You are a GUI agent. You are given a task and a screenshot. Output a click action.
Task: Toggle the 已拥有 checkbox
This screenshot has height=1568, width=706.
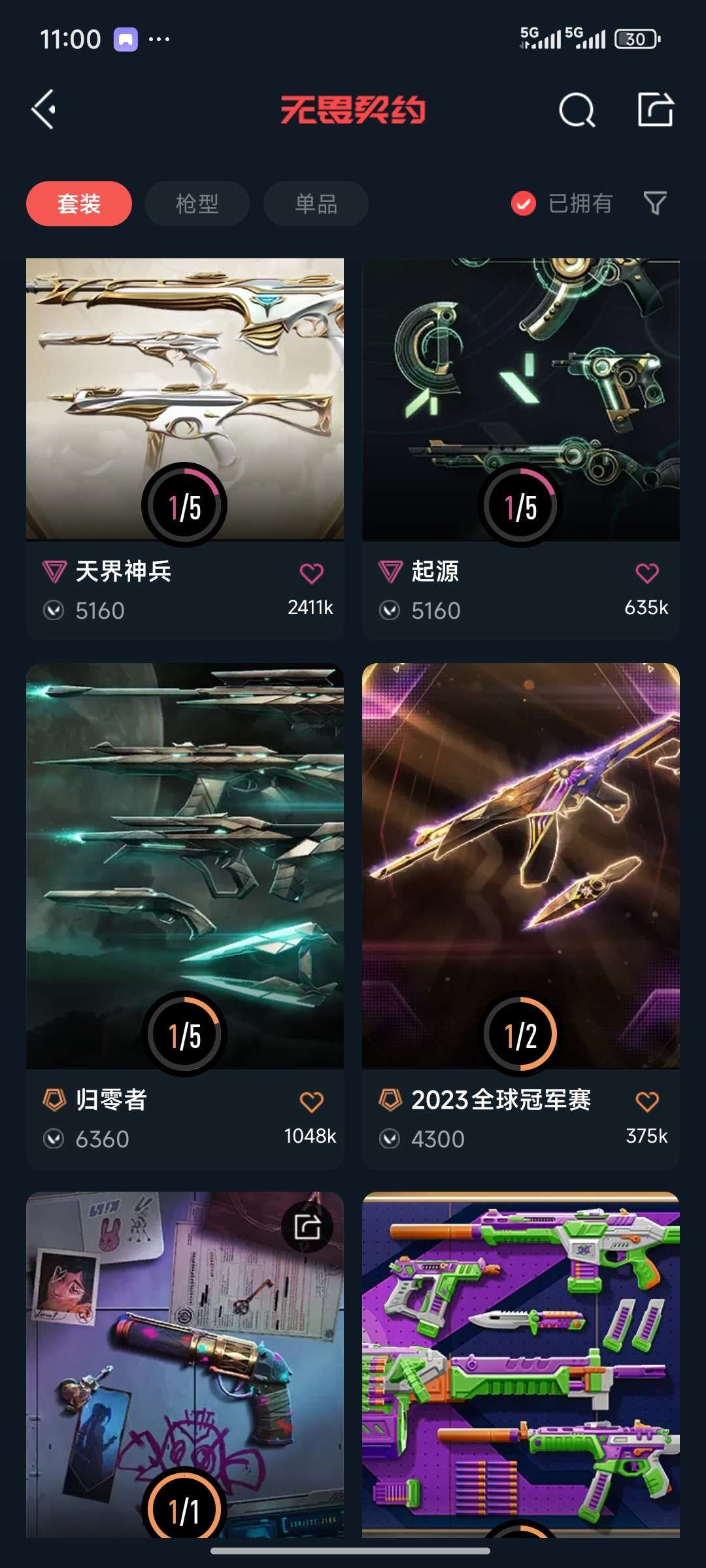[x=524, y=204]
